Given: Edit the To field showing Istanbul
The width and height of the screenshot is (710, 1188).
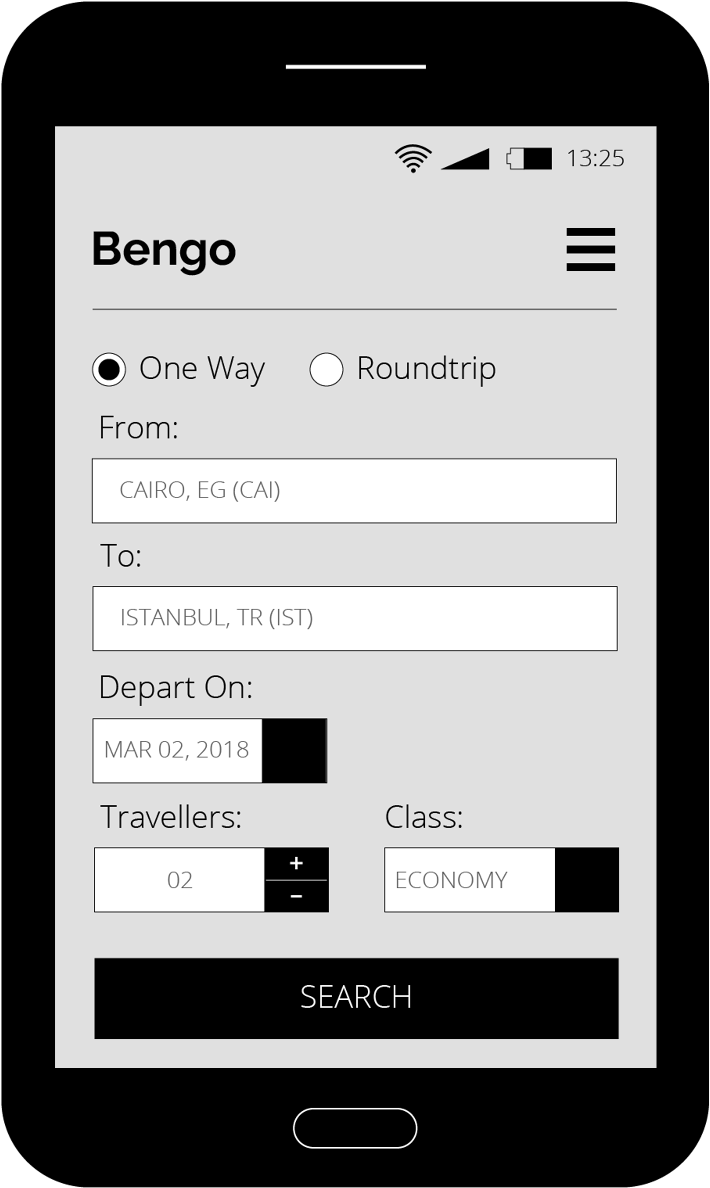Looking at the screenshot, I should pyautogui.click(x=355, y=618).
